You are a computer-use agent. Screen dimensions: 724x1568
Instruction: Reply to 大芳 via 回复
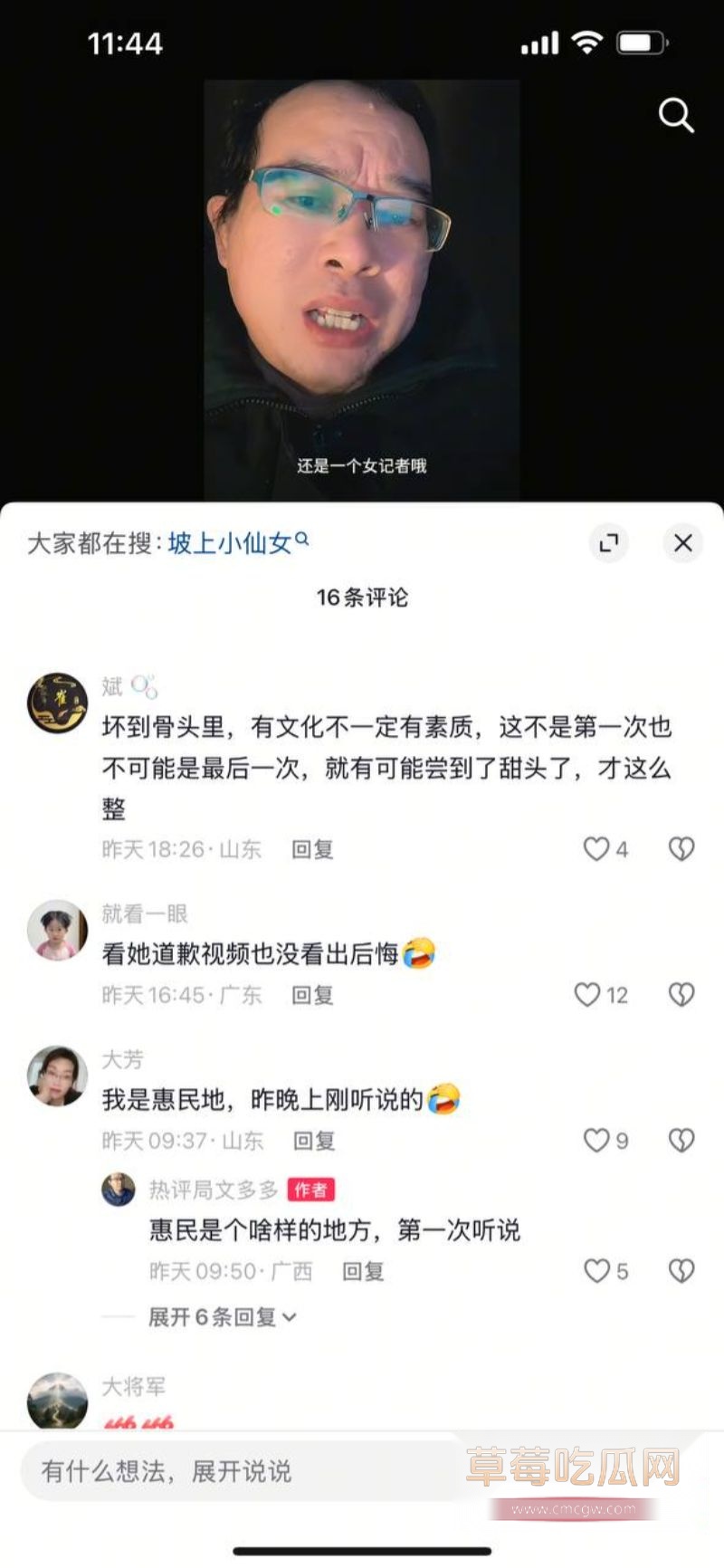coord(313,1141)
